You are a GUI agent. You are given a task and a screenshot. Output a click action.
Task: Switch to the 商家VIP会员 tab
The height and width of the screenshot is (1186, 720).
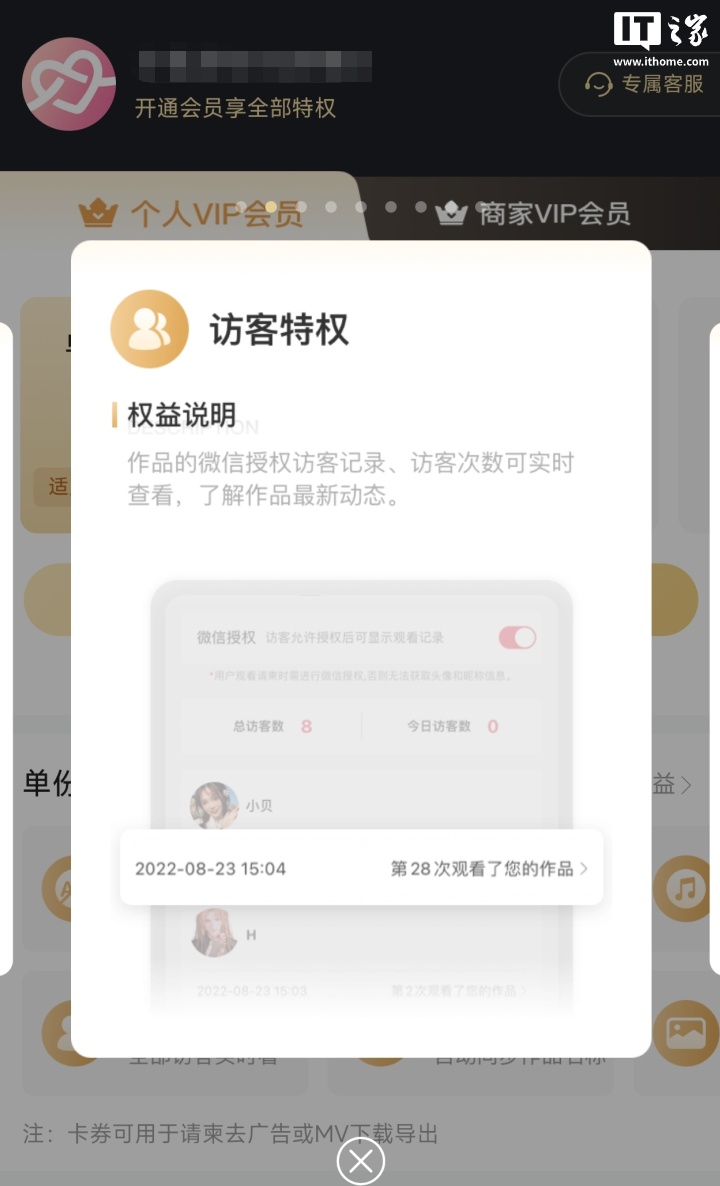point(553,213)
